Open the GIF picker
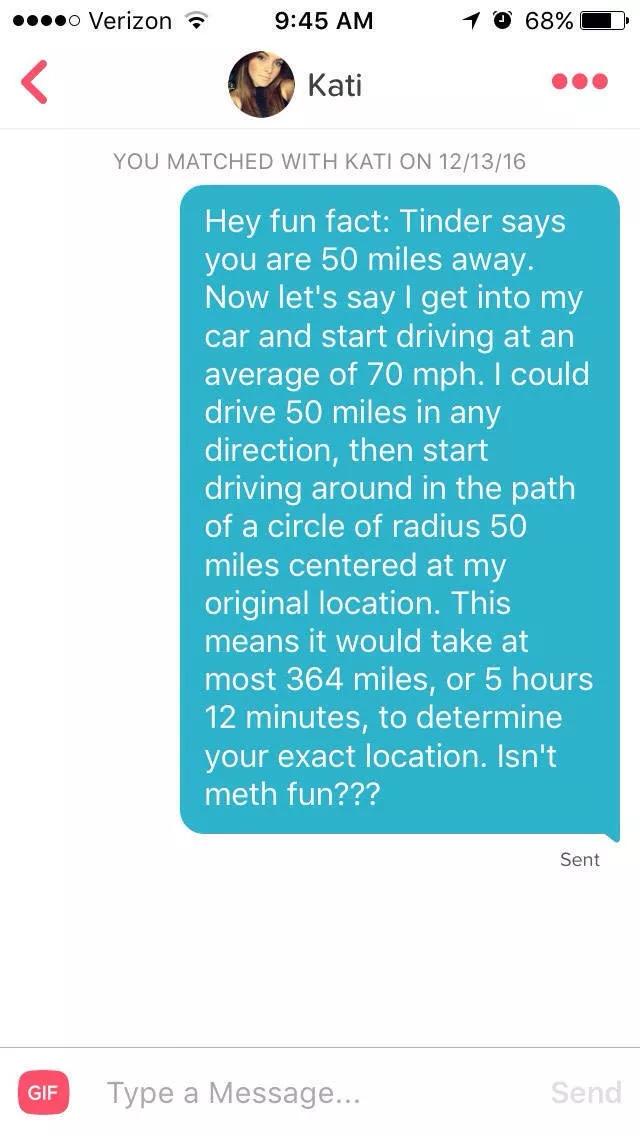 [44, 1092]
